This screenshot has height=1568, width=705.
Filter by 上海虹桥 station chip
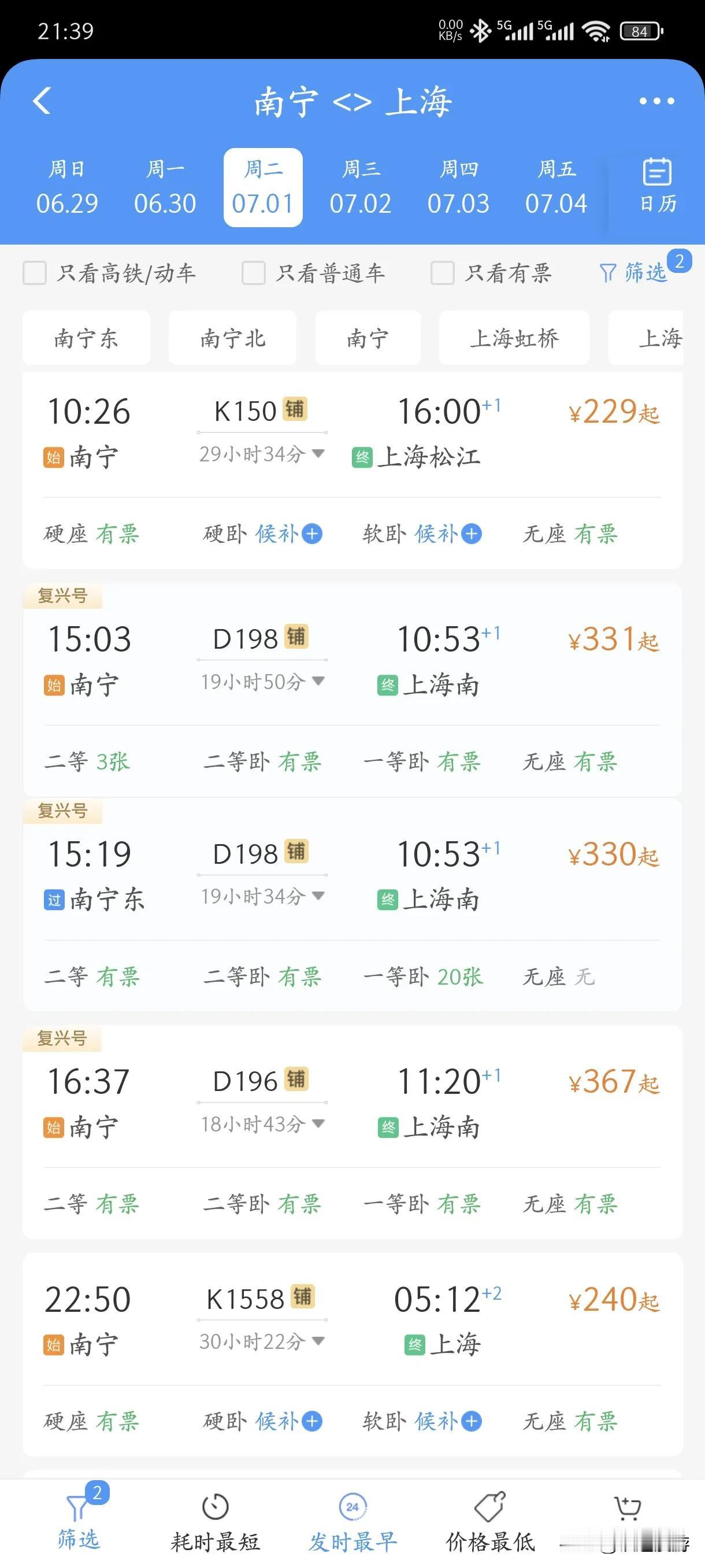click(x=514, y=338)
